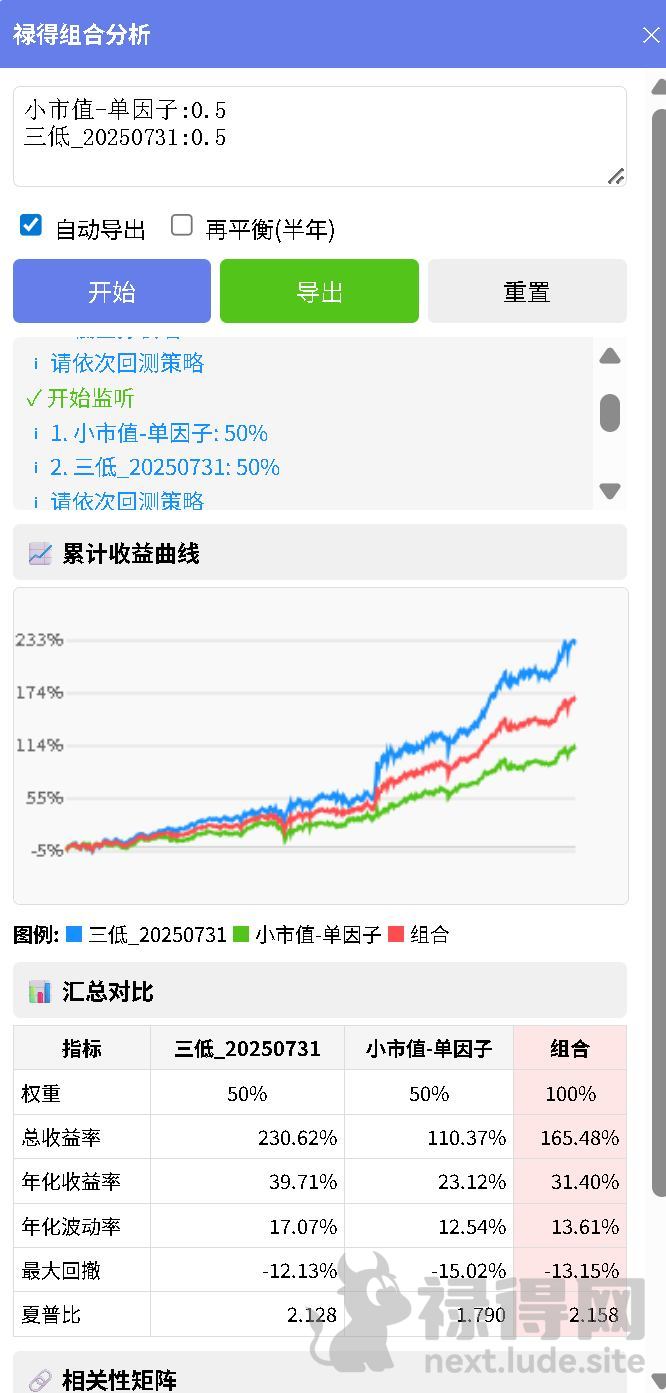Tap the blue 开始 button
Screen dimensions: 666x1393
pos(112,292)
